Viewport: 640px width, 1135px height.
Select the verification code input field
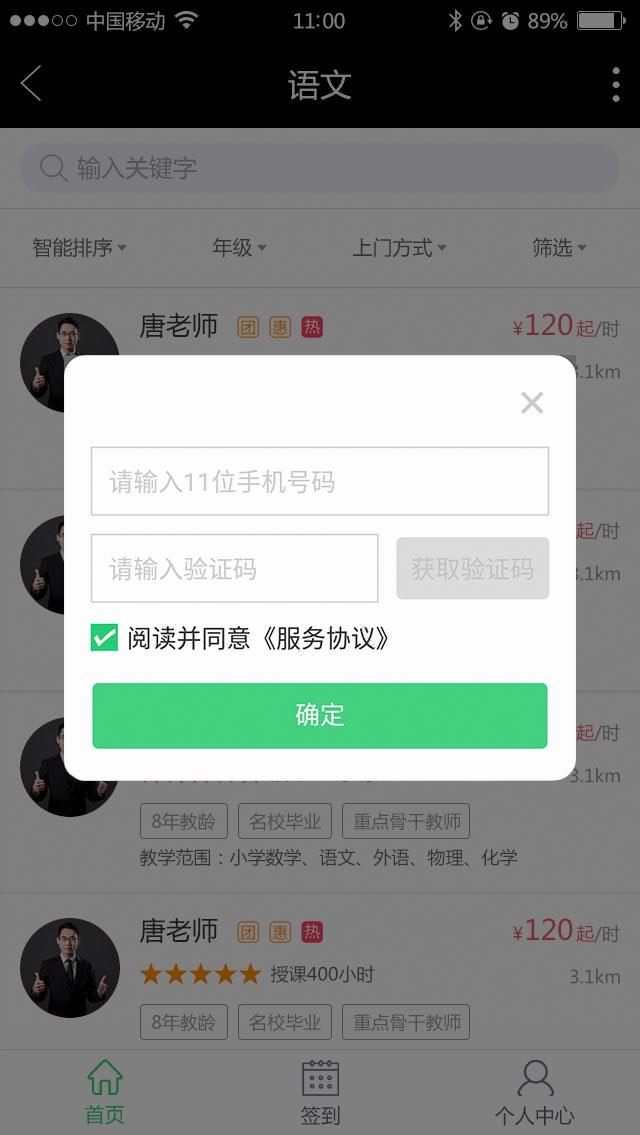(234, 569)
